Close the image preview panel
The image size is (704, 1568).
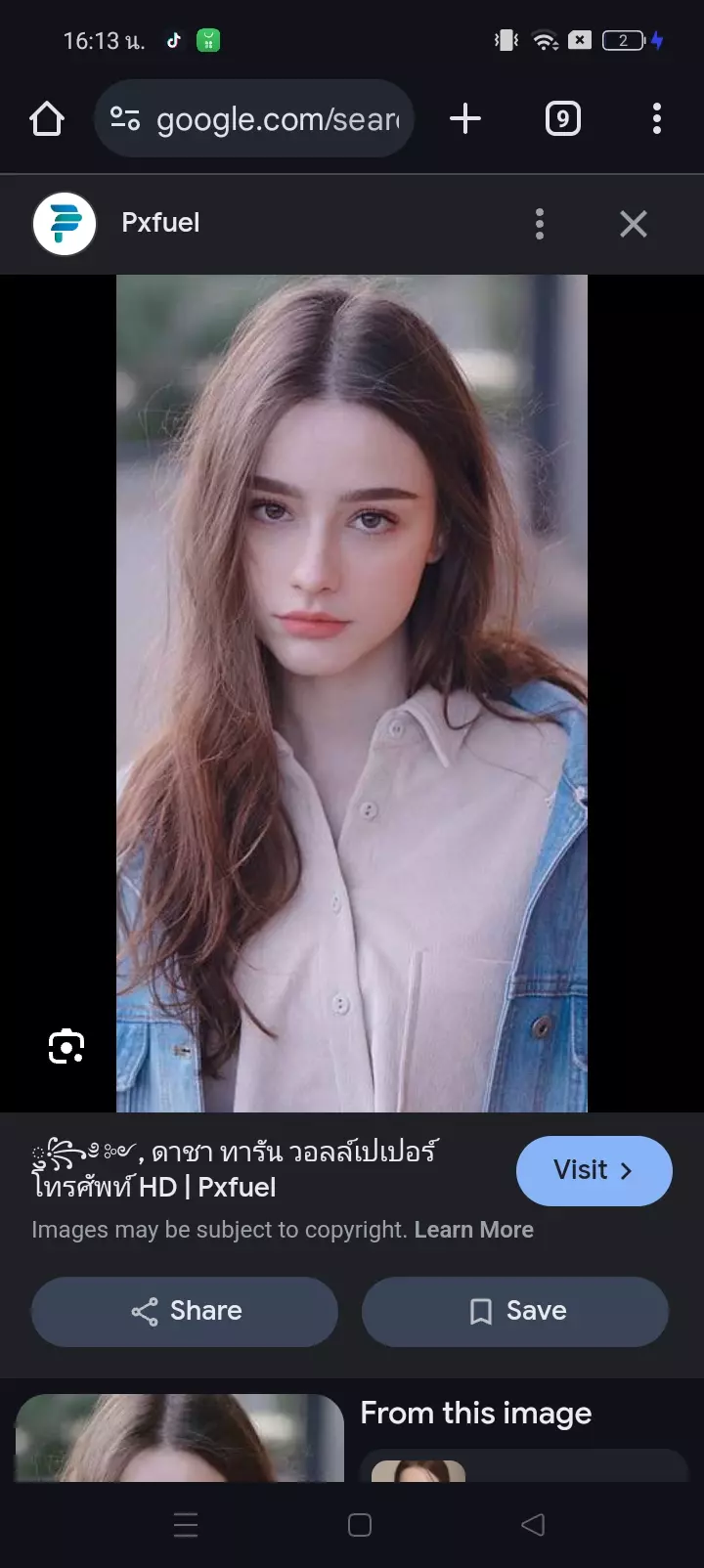pos(634,224)
